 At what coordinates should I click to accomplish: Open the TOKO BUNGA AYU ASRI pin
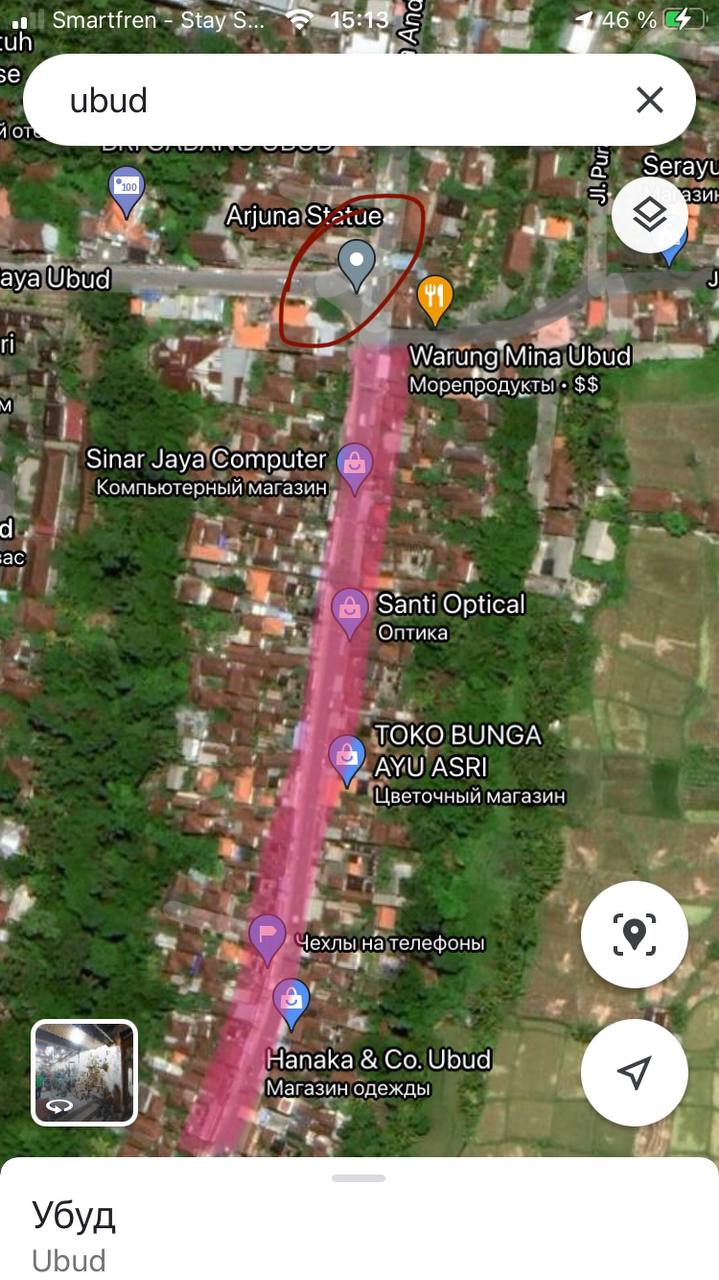tap(347, 760)
